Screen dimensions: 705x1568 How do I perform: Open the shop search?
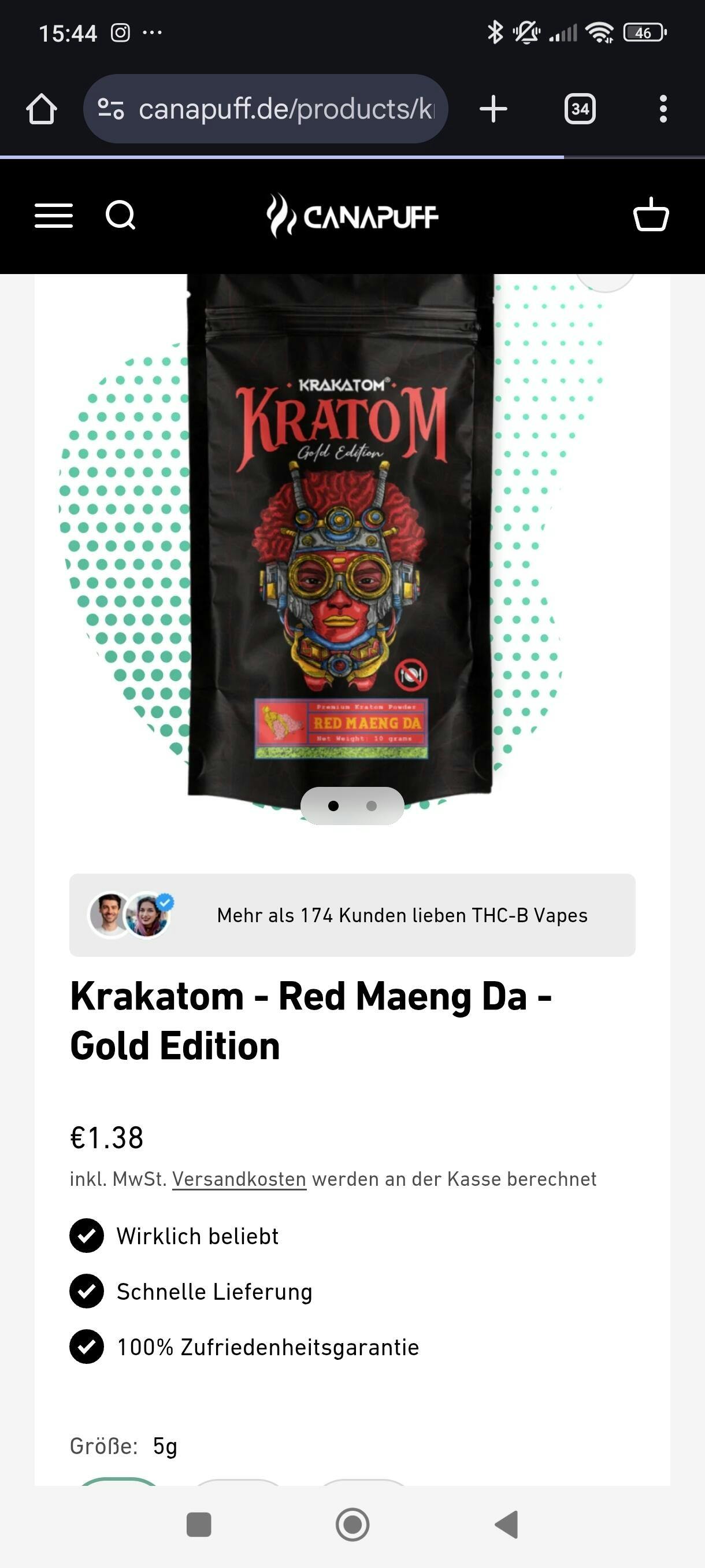pyautogui.click(x=120, y=216)
